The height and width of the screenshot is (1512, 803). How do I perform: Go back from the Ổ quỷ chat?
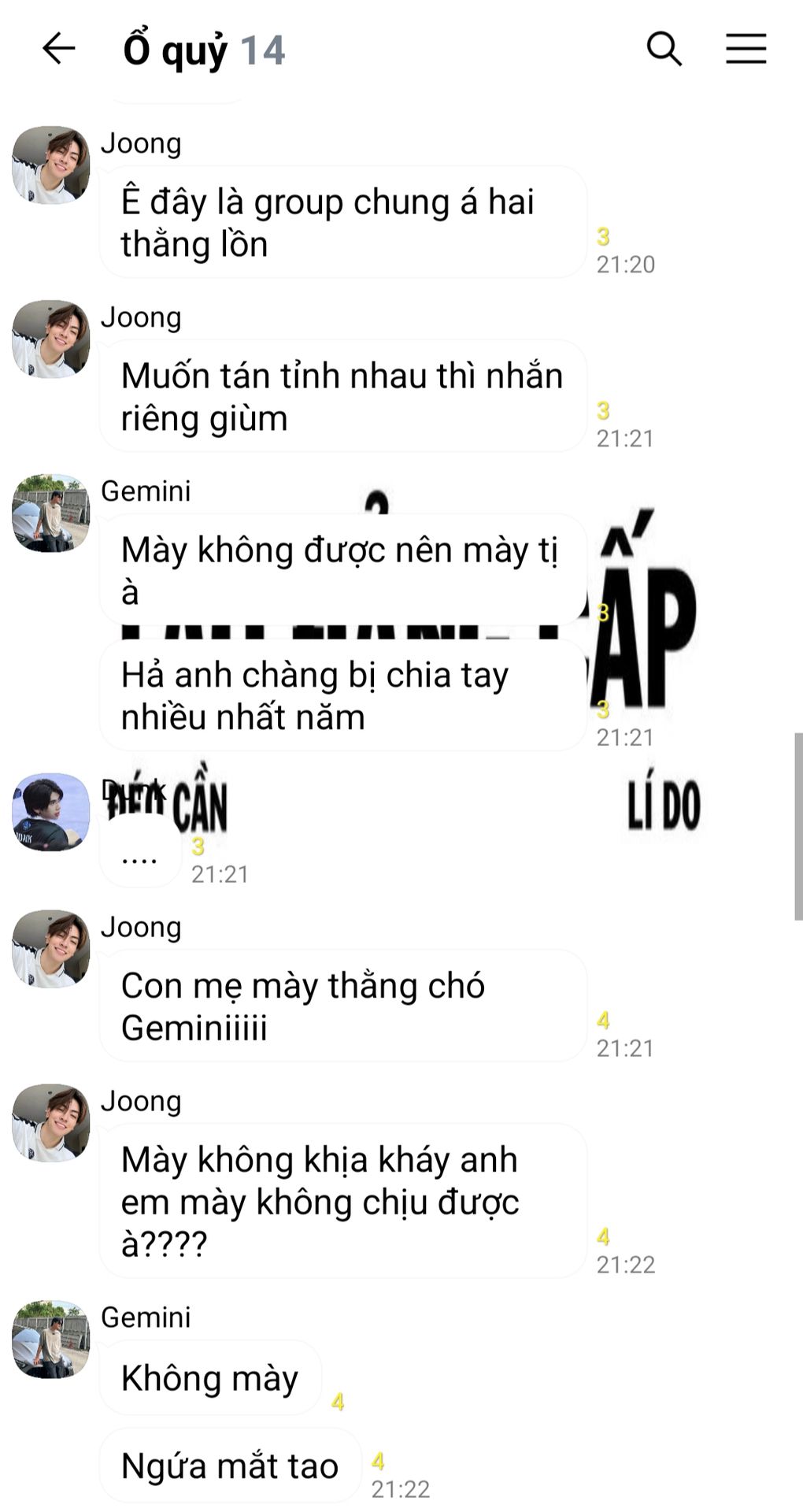coord(58,49)
